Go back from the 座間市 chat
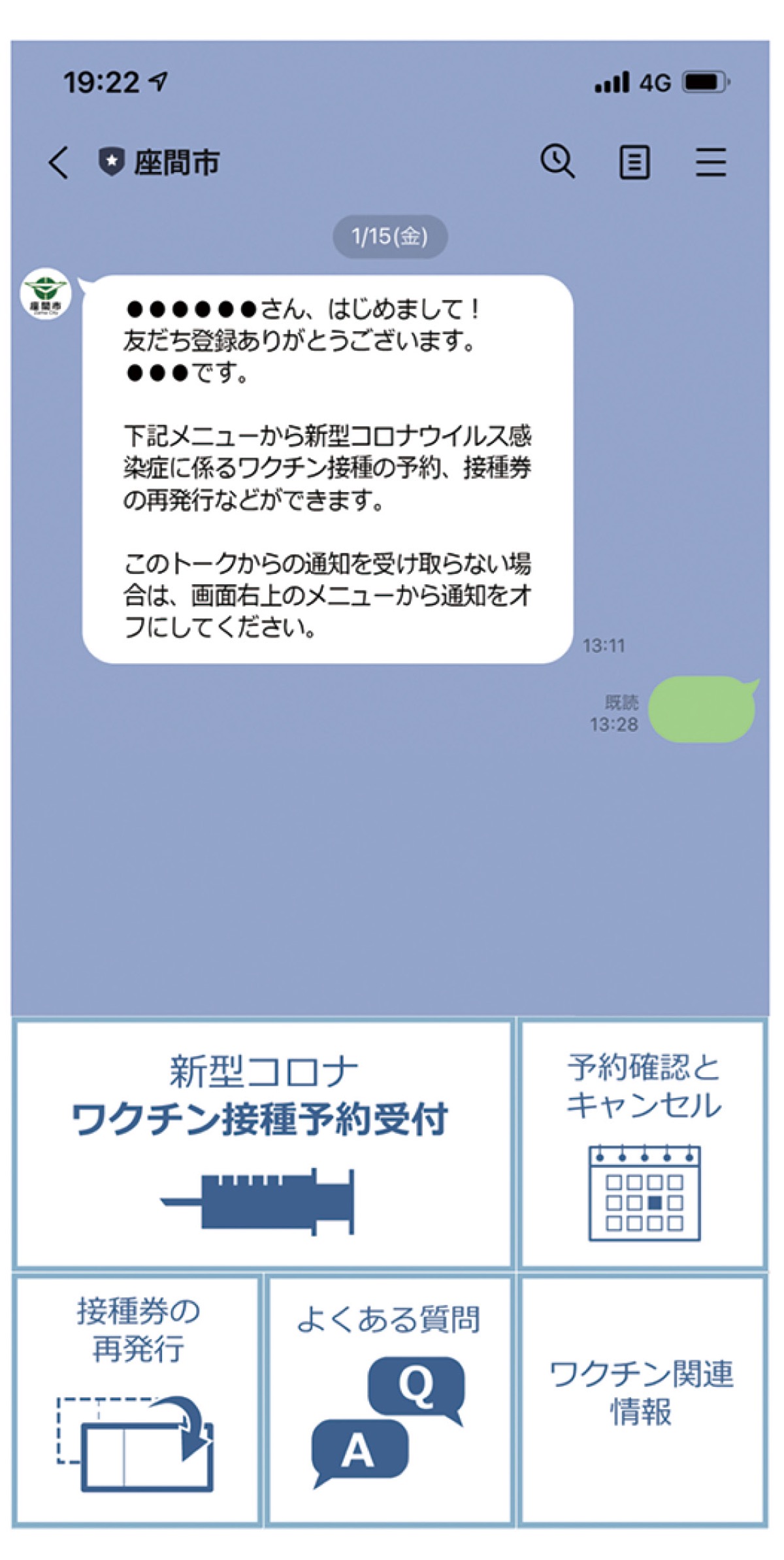The image size is (784, 1560). (59, 162)
